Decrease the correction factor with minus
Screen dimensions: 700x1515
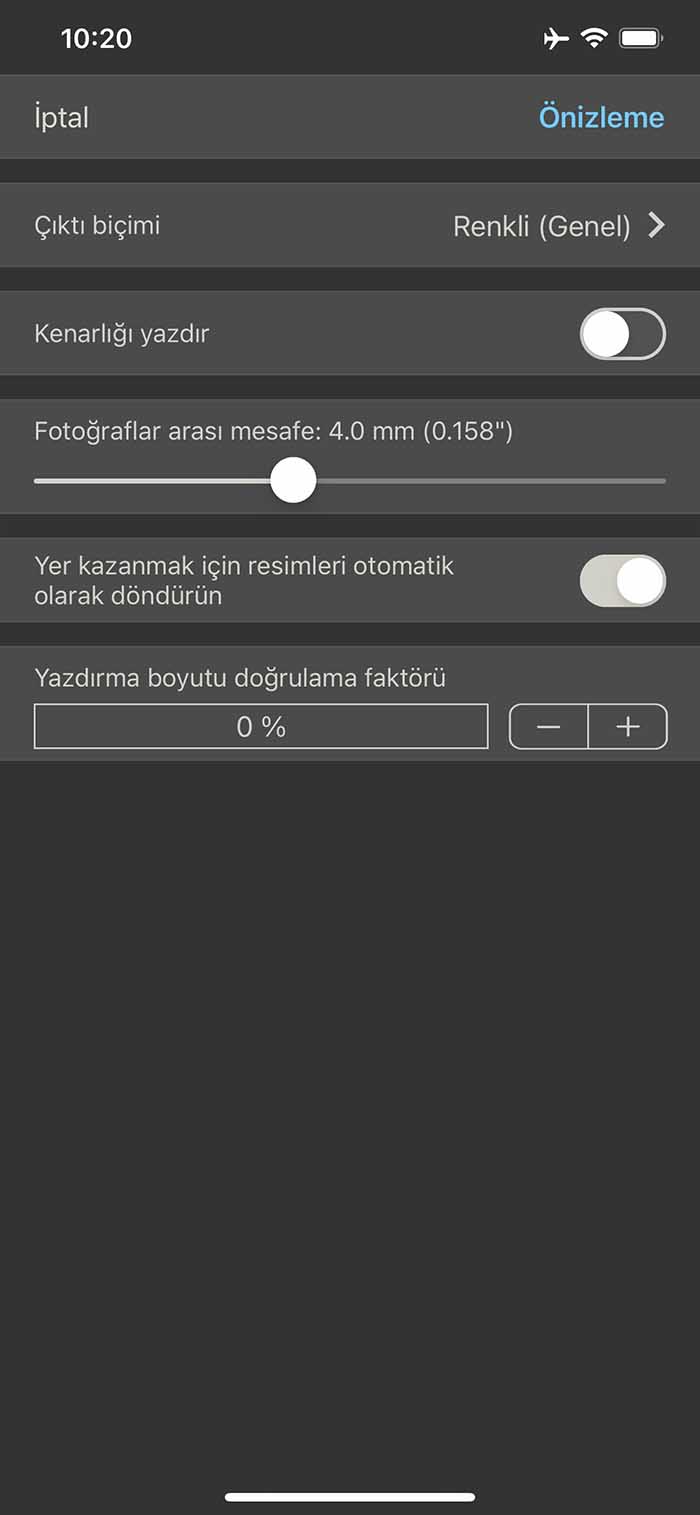click(x=548, y=727)
